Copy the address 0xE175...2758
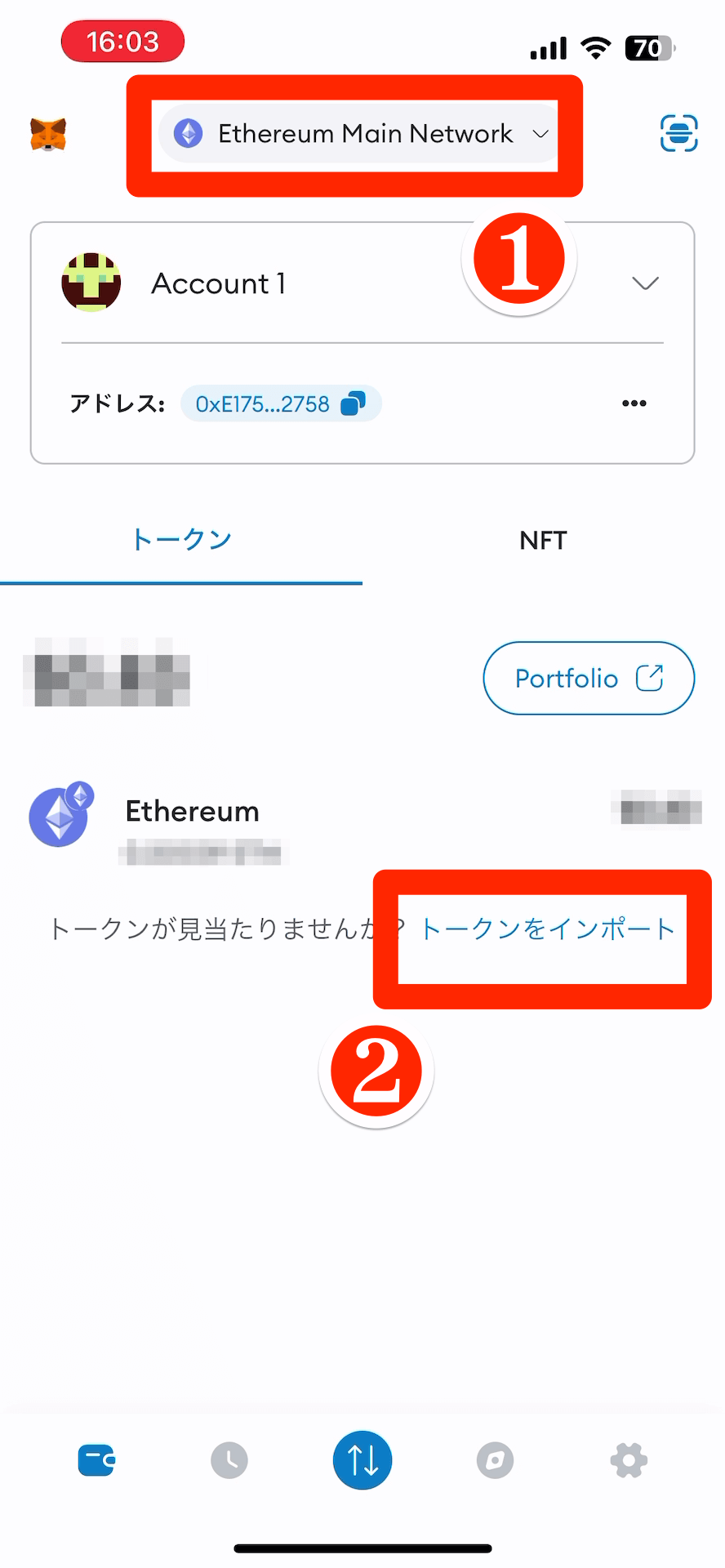Screen dimensions: 725x1568 (281, 403)
